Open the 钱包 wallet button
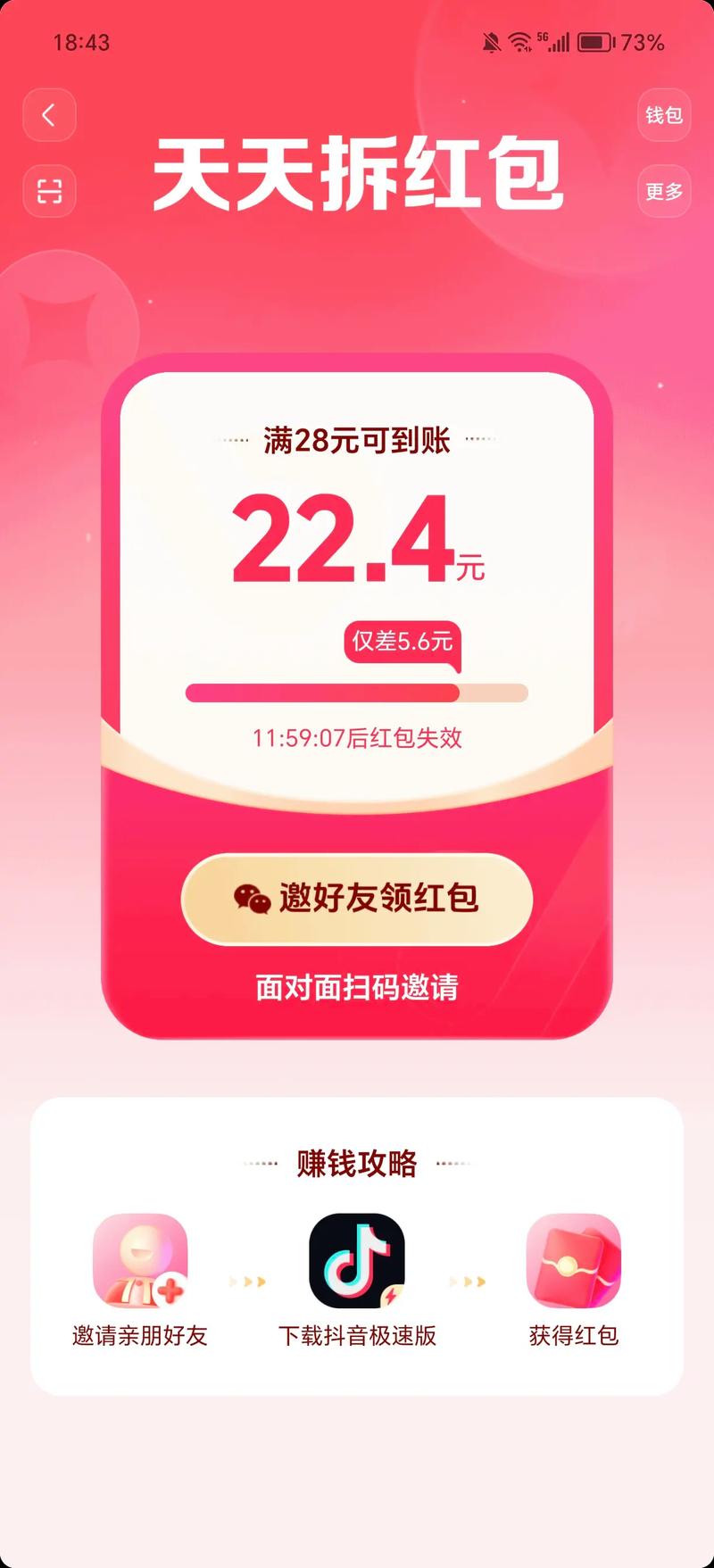Screen dimensions: 714x1568 (664, 115)
